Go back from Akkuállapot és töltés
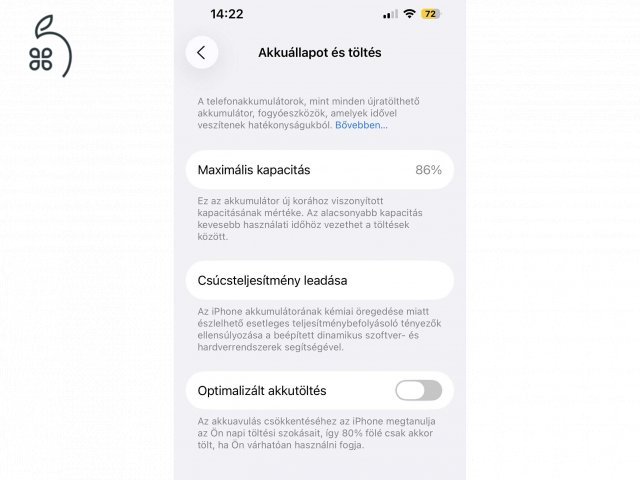 (x=202, y=53)
